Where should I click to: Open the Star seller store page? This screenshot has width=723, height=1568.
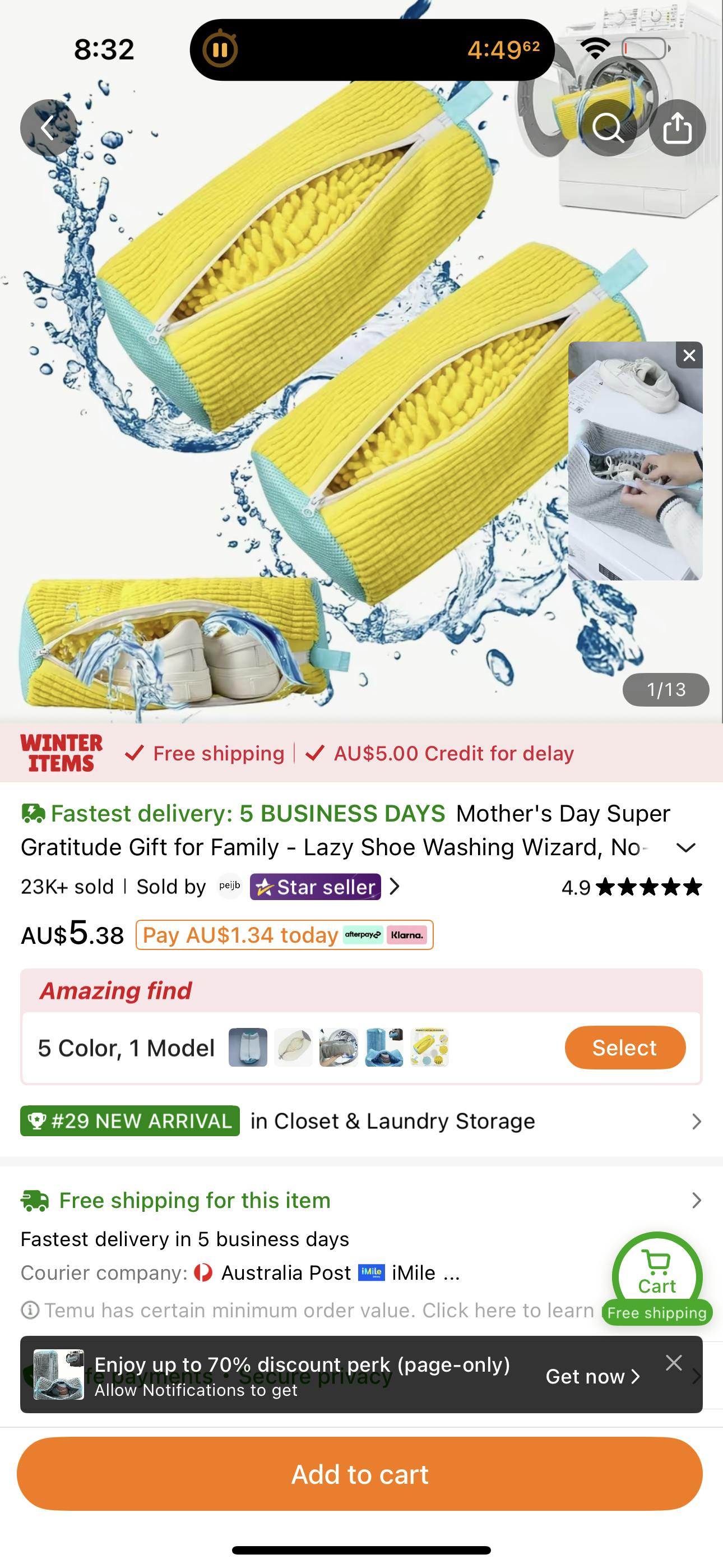317,887
